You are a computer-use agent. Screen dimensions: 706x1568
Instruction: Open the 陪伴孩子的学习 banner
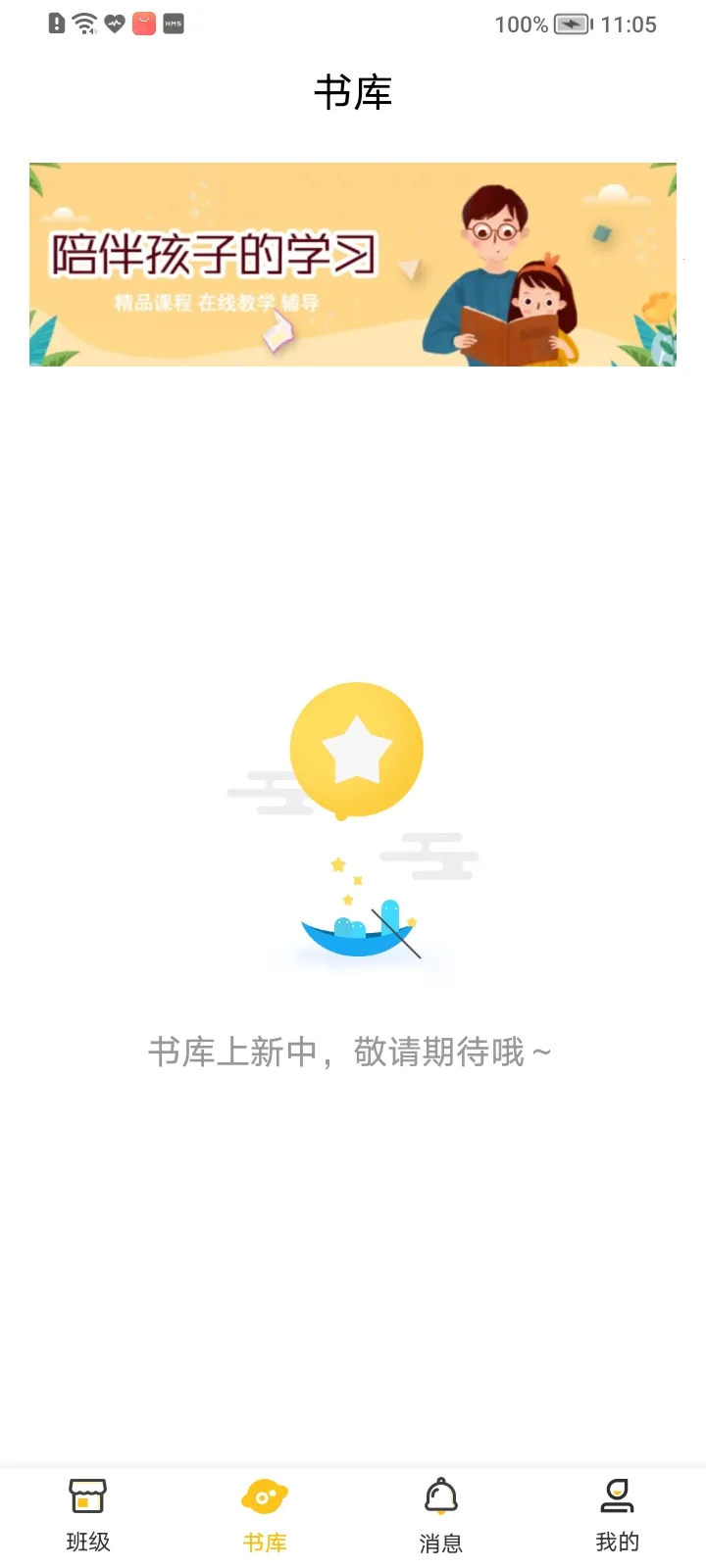(x=353, y=265)
